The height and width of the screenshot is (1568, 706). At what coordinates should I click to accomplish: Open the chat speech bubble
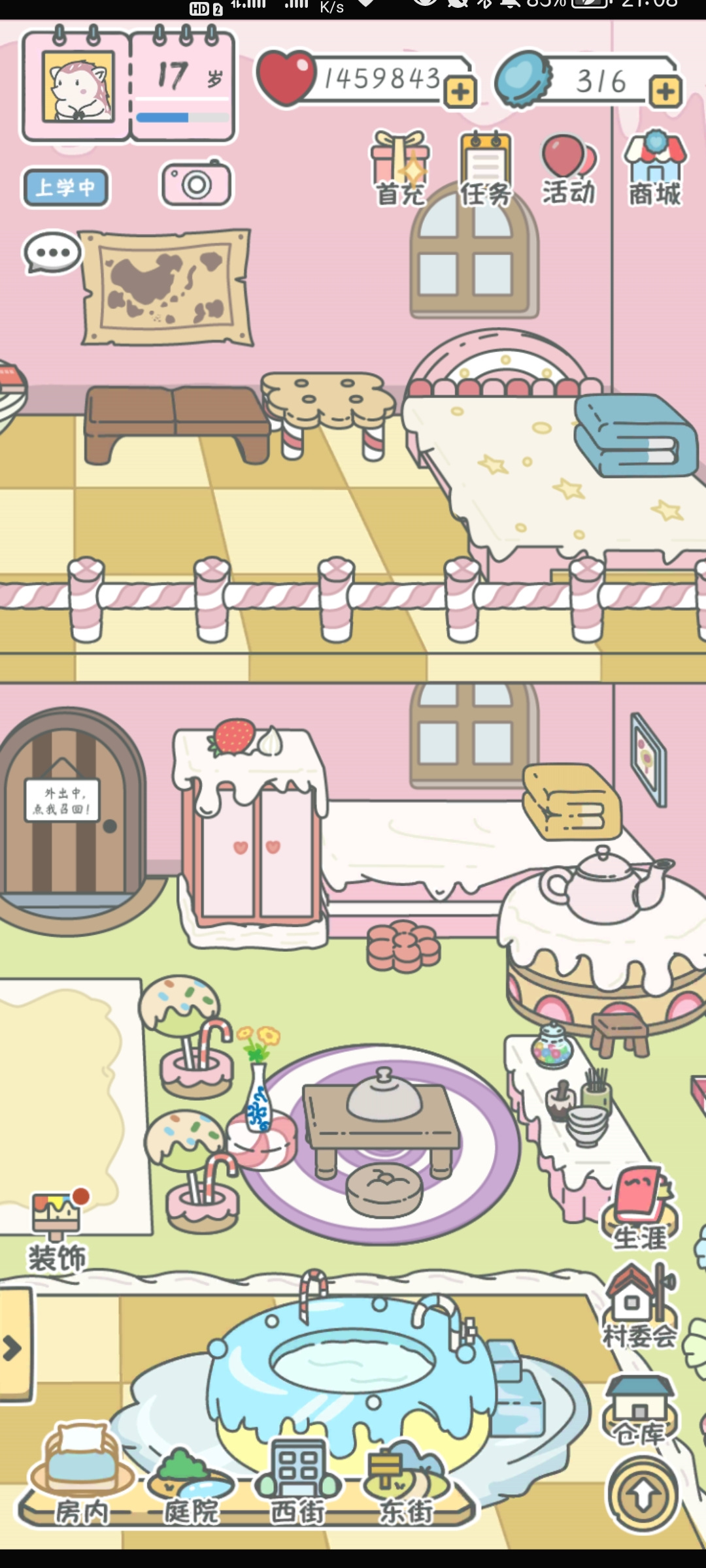pos(52,253)
